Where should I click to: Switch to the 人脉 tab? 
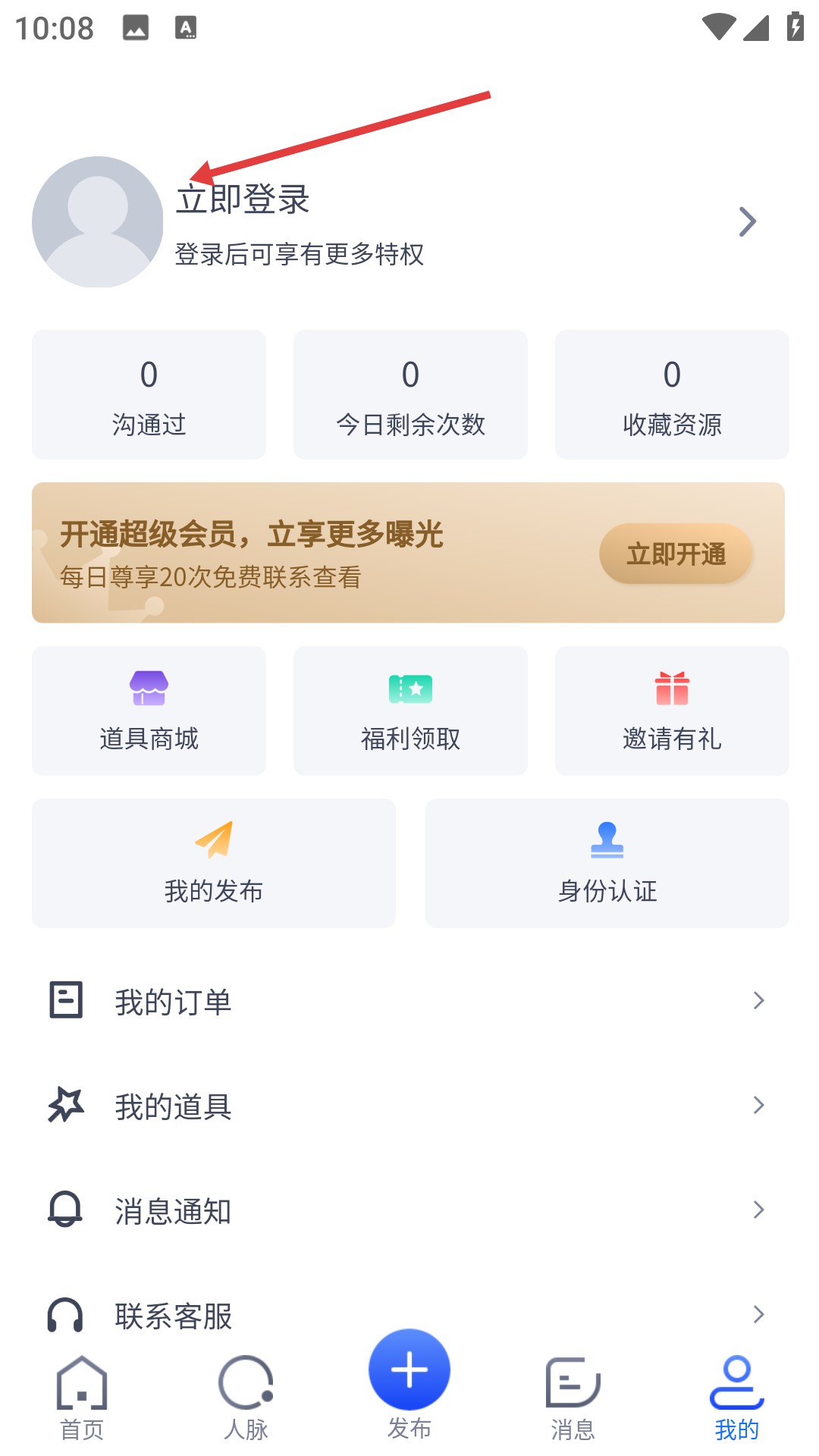tap(246, 1398)
